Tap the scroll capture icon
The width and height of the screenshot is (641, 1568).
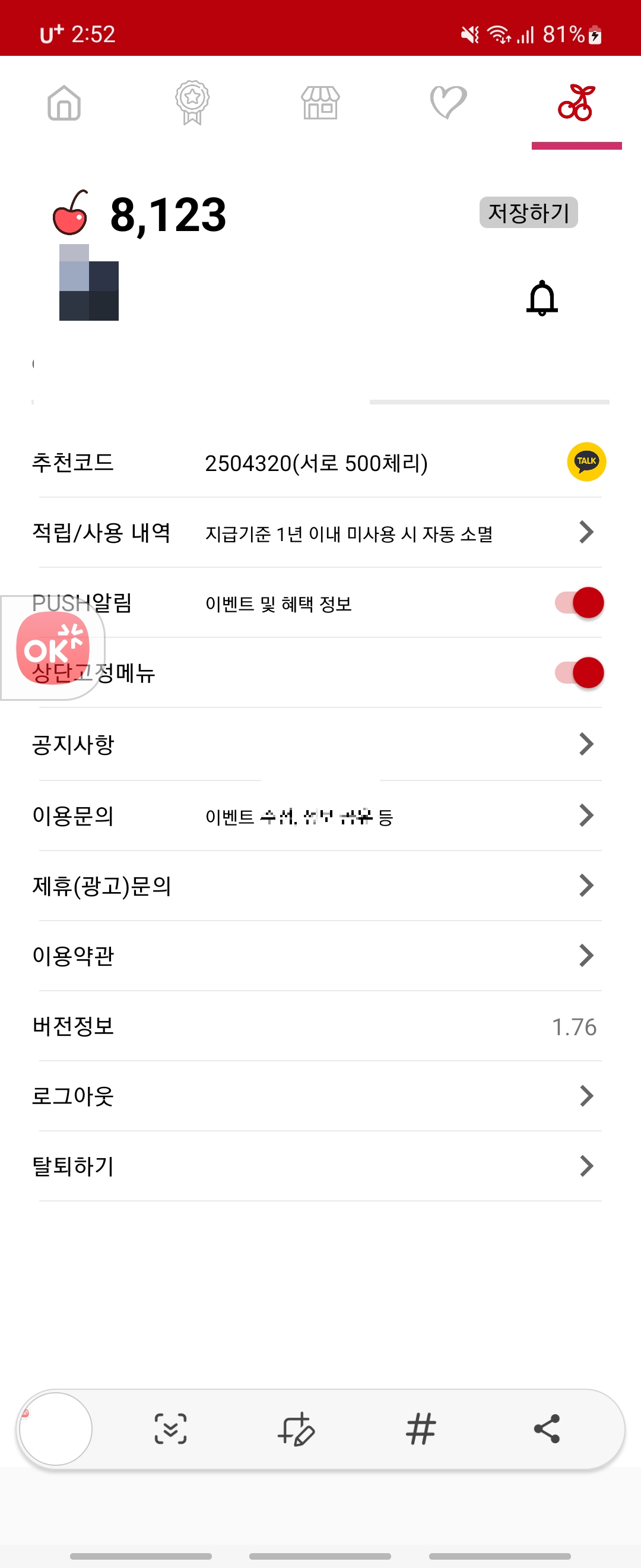pos(170,1428)
